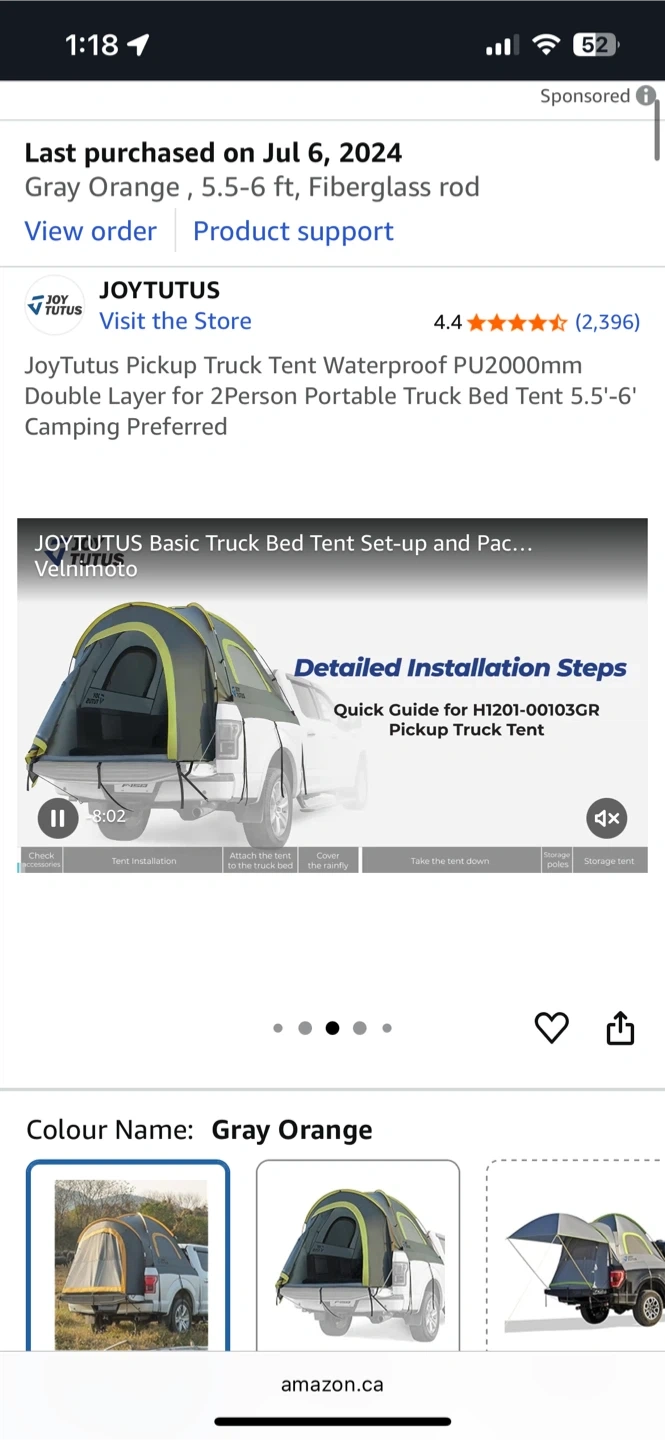Select the green and gray tent colour
665x1440 pixels.
point(358,1255)
